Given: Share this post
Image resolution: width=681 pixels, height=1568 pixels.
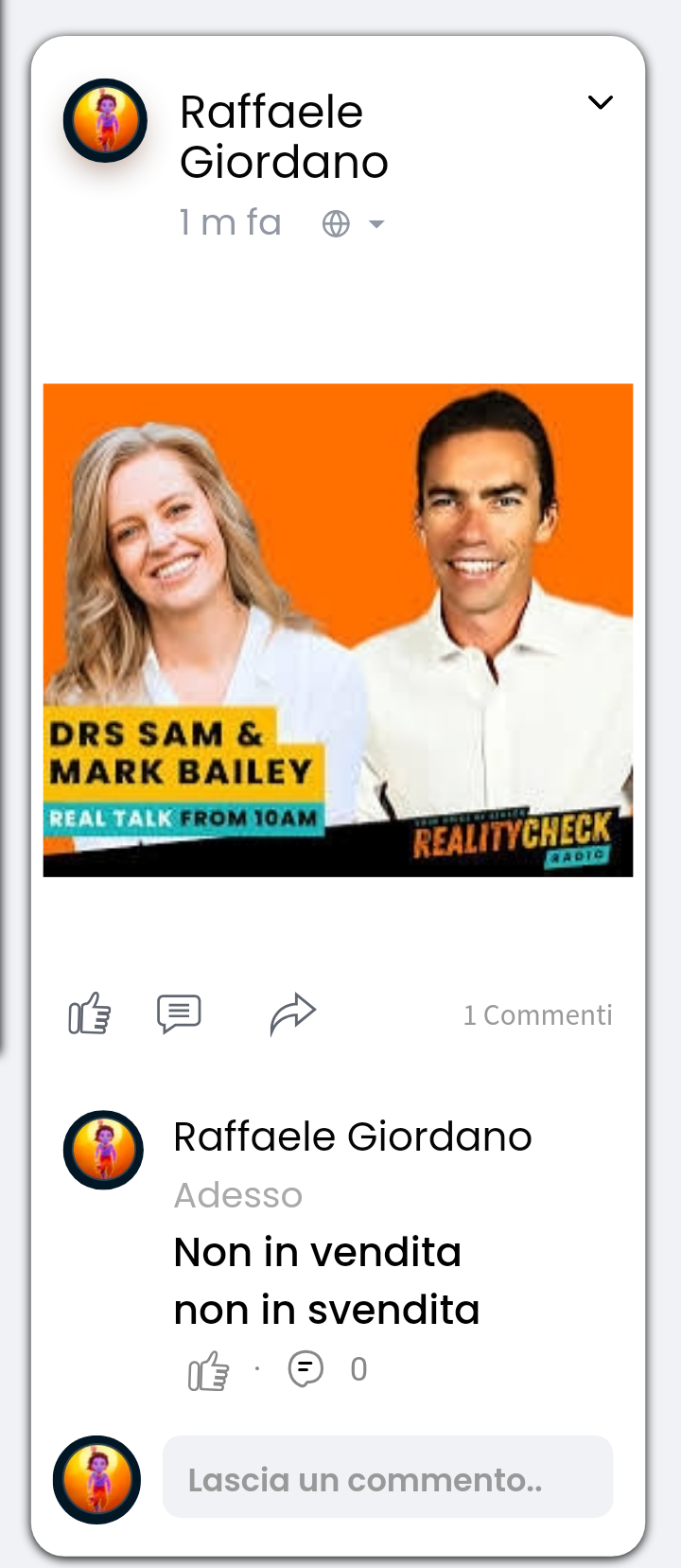Looking at the screenshot, I should [292, 1013].
